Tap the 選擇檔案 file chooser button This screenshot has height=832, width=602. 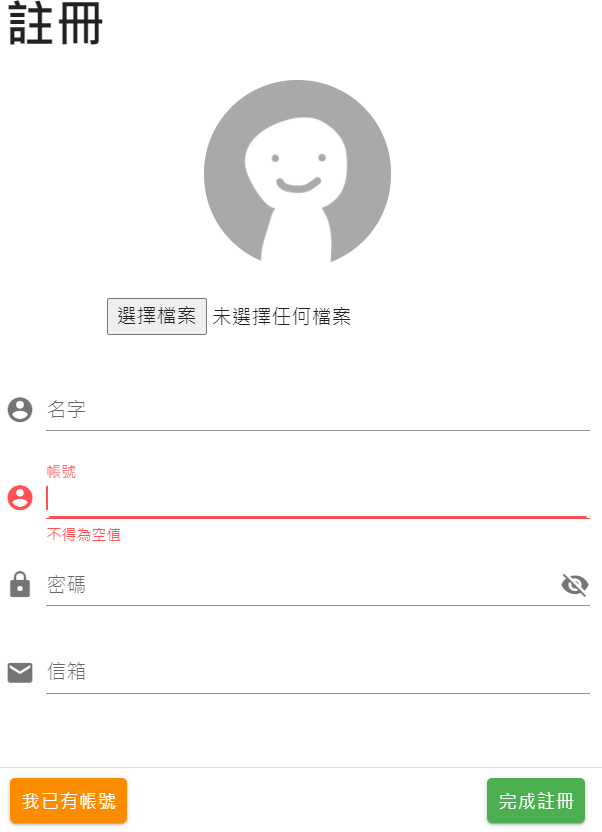coord(157,317)
